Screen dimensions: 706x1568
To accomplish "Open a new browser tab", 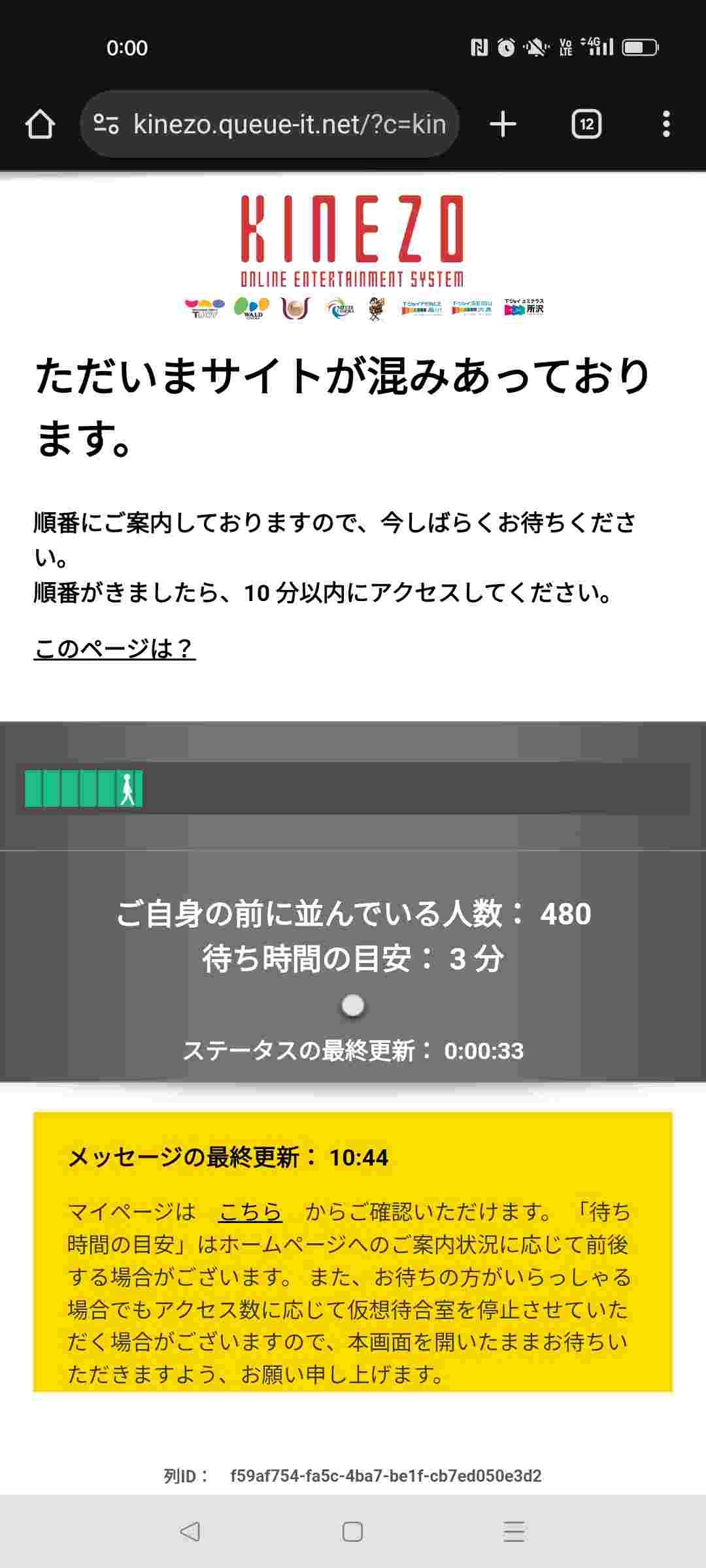I will pos(503,124).
